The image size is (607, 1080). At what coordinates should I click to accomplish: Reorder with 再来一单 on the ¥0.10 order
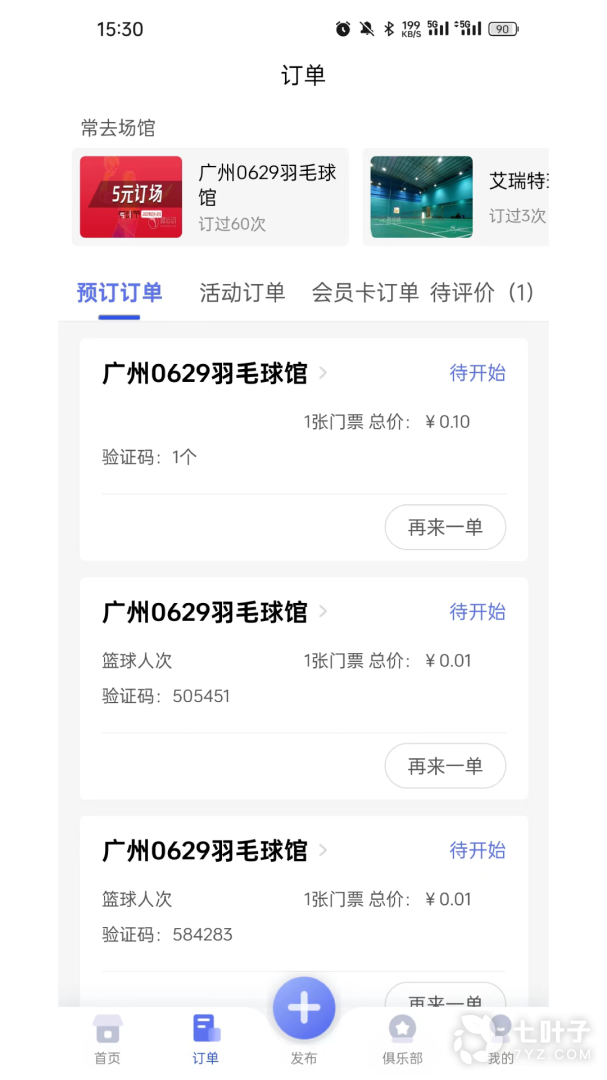click(x=445, y=528)
